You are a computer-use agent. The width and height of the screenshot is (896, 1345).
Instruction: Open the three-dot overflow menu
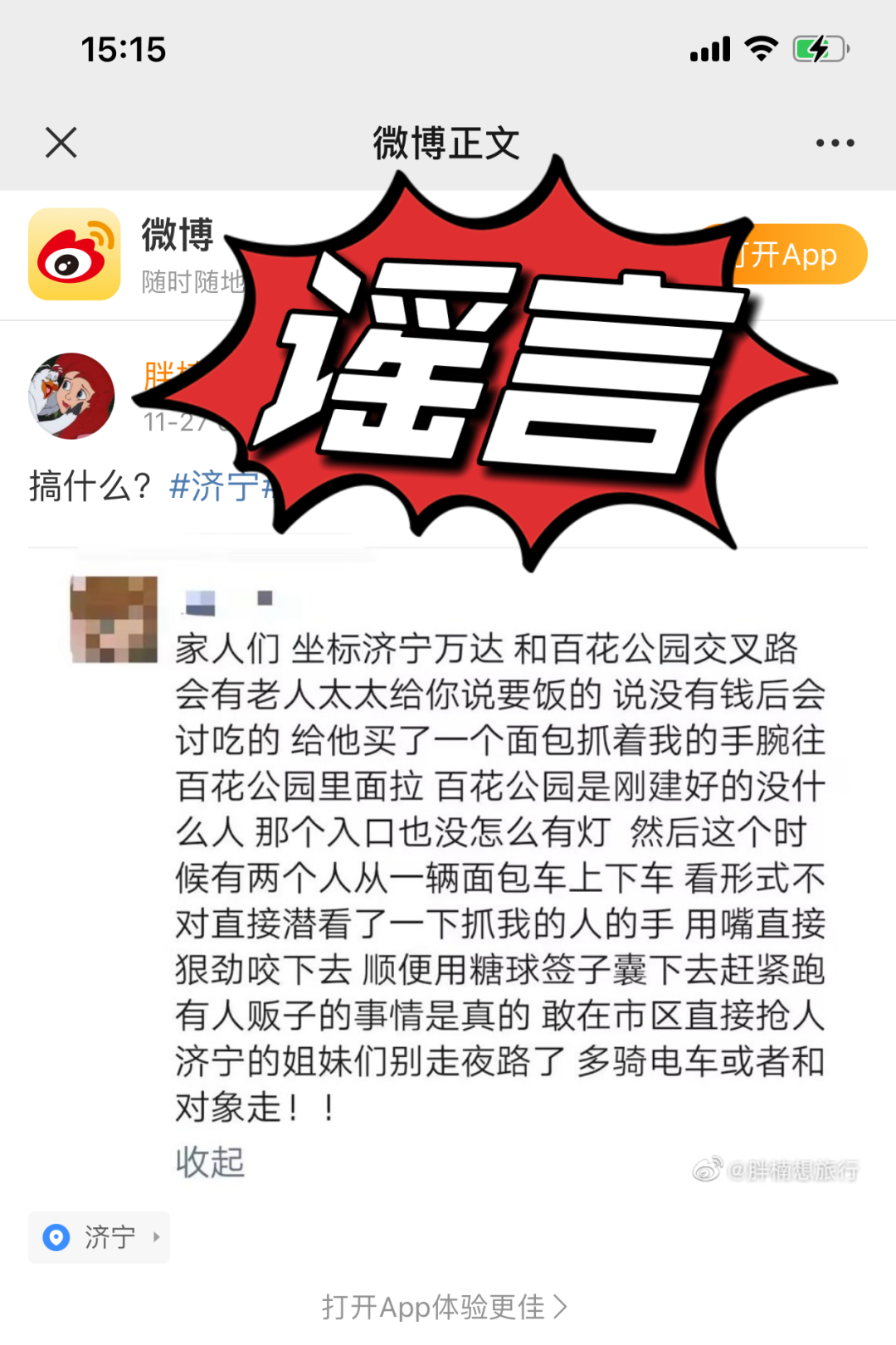(x=835, y=143)
